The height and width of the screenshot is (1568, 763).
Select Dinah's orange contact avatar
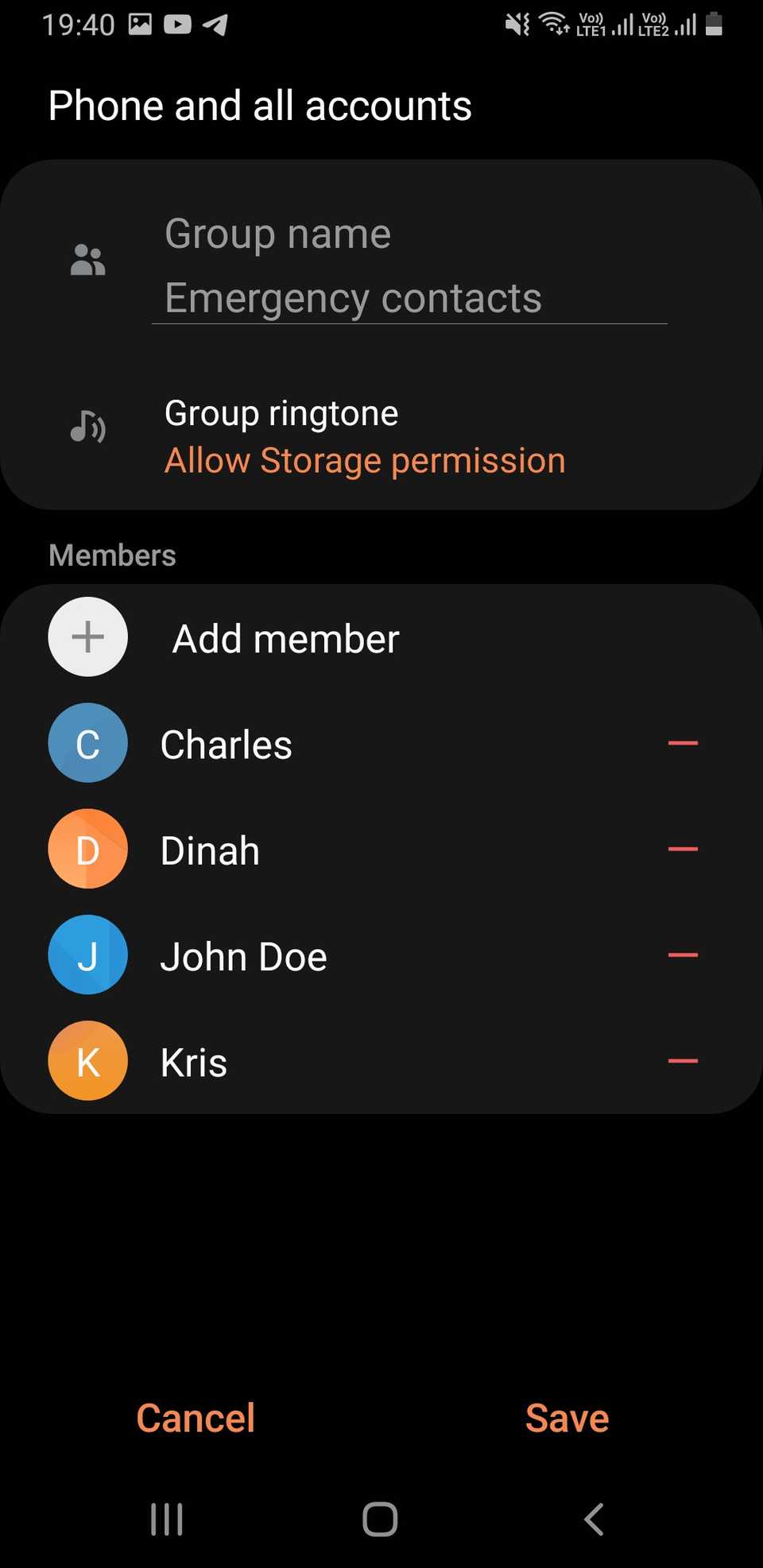[x=87, y=849]
